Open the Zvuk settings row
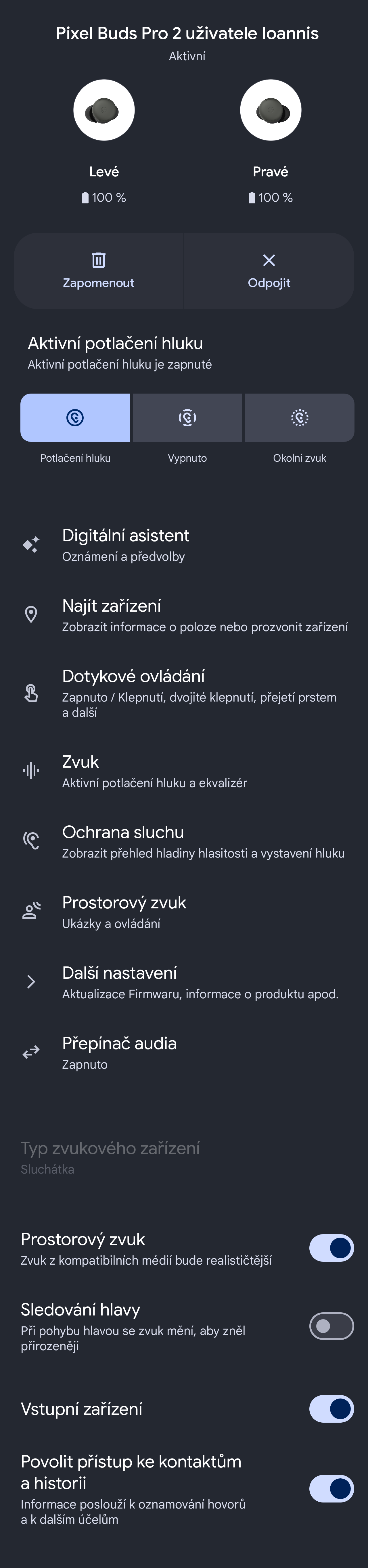368x1568 pixels. 184,771
